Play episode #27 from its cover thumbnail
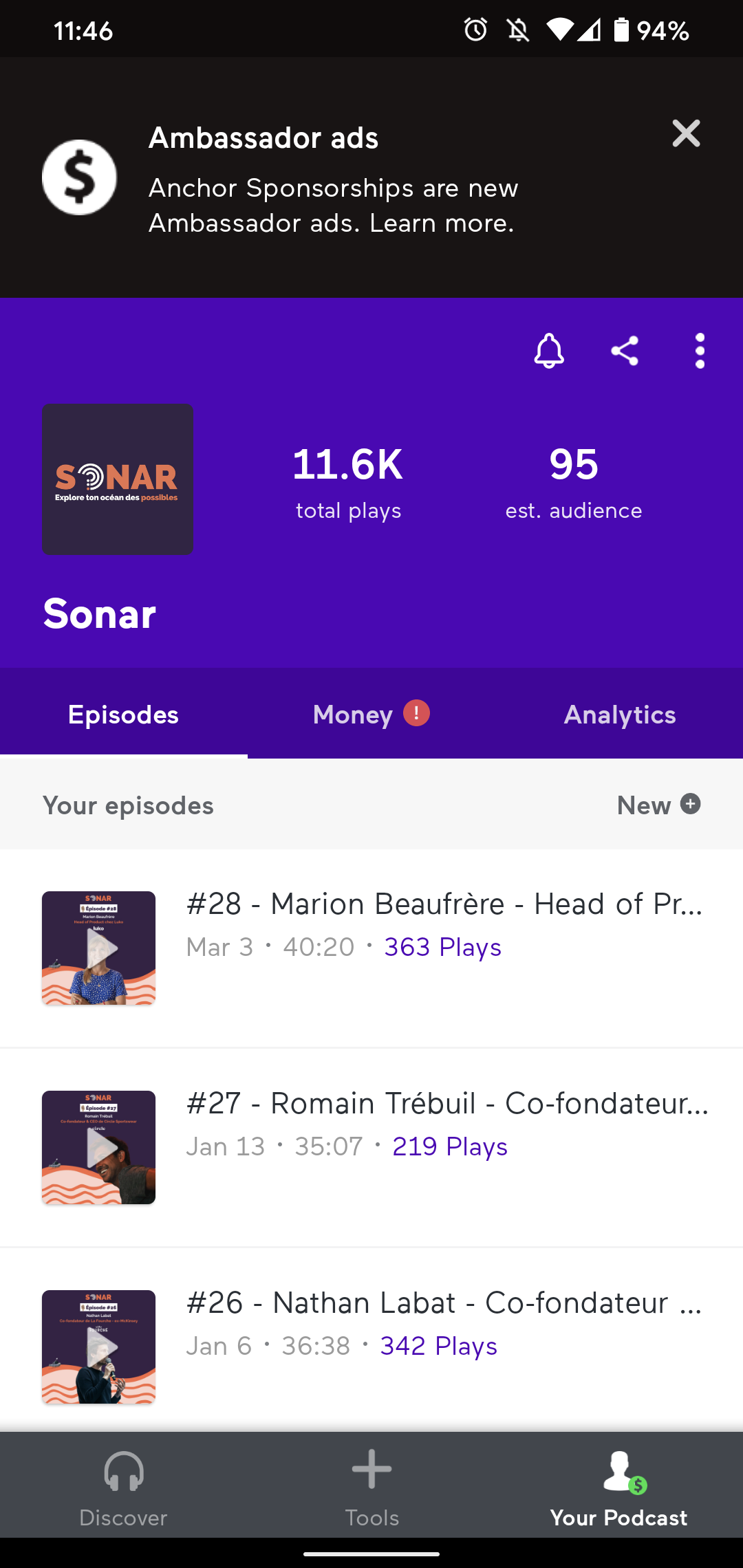 [99, 1148]
